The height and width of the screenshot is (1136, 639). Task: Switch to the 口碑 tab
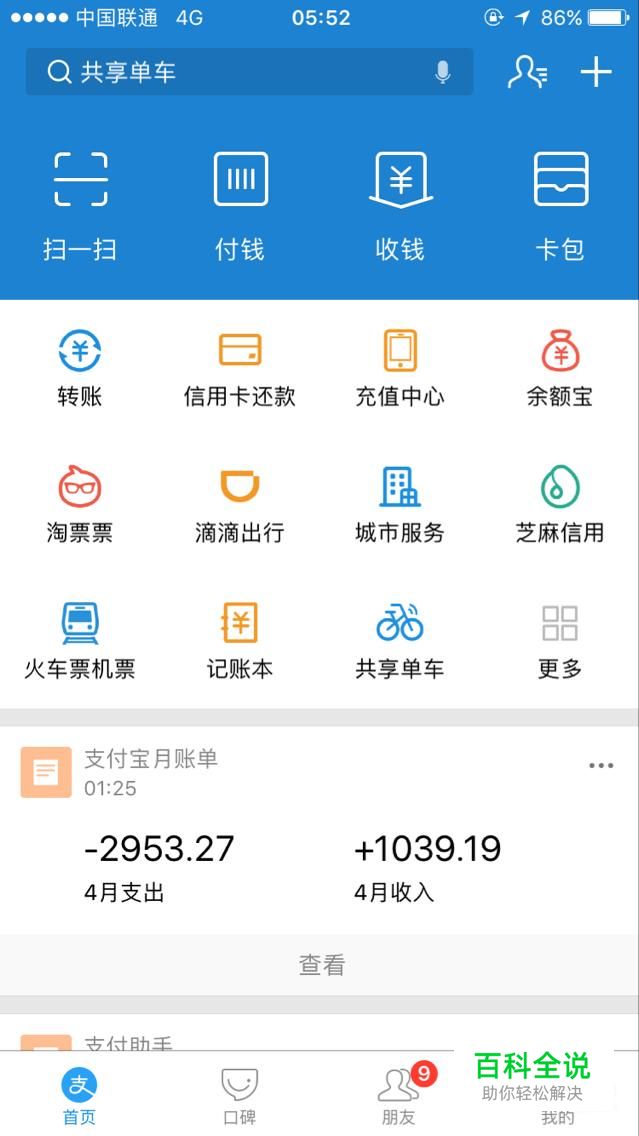[240, 1096]
